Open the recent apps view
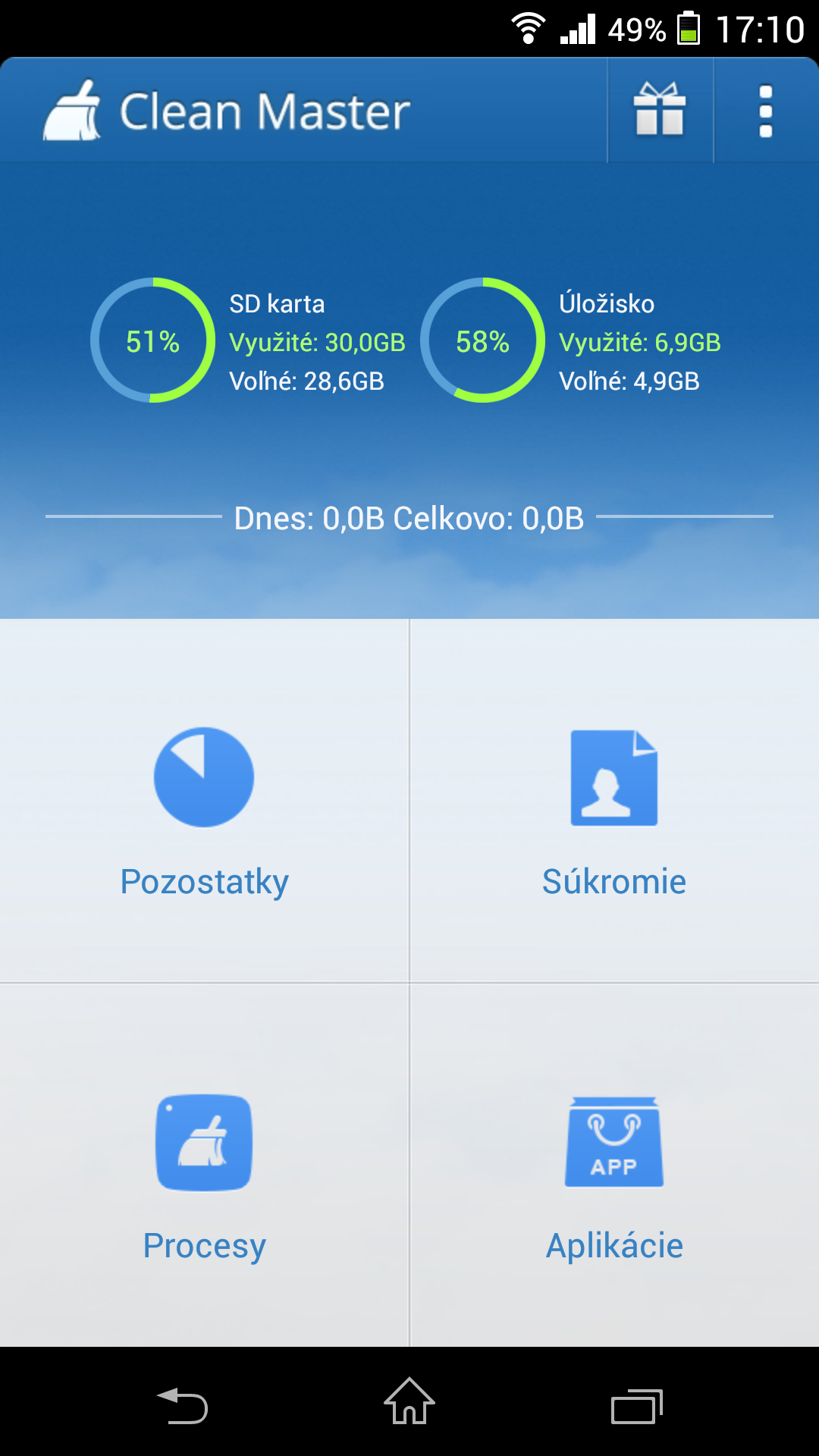819x1456 pixels. click(x=636, y=1404)
